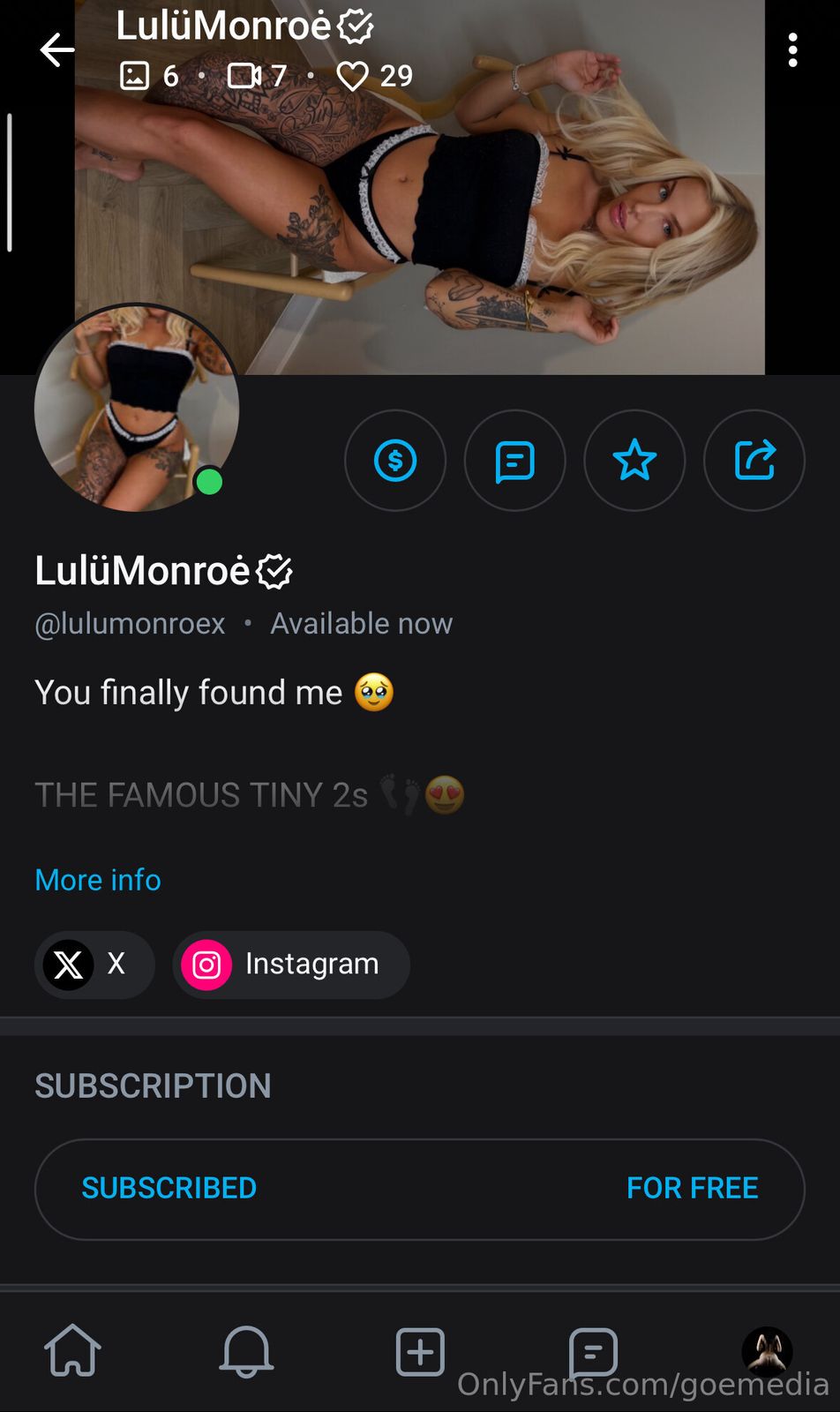The image size is (840, 1412).
Task: Go back using the arrow
Action: (x=56, y=50)
